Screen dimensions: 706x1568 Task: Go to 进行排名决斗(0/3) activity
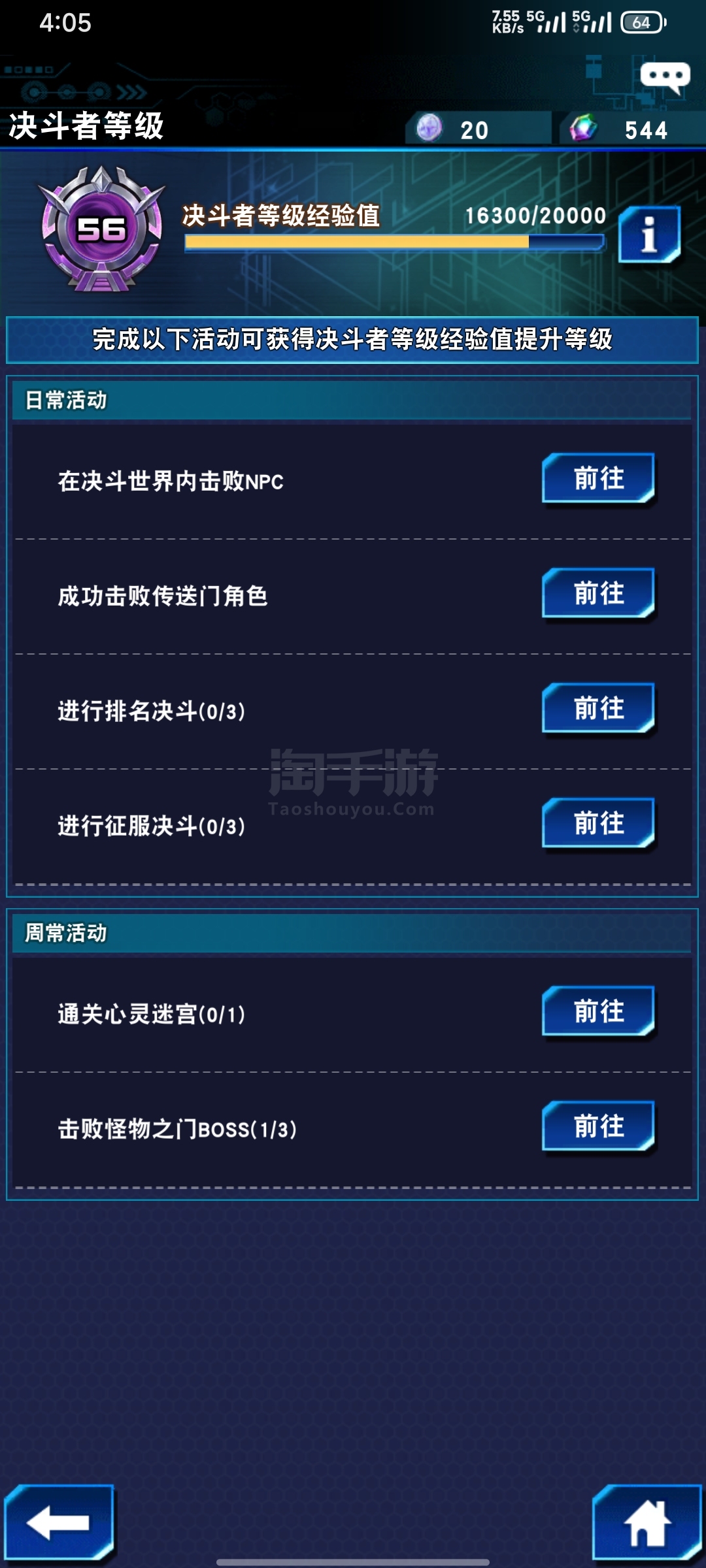598,709
